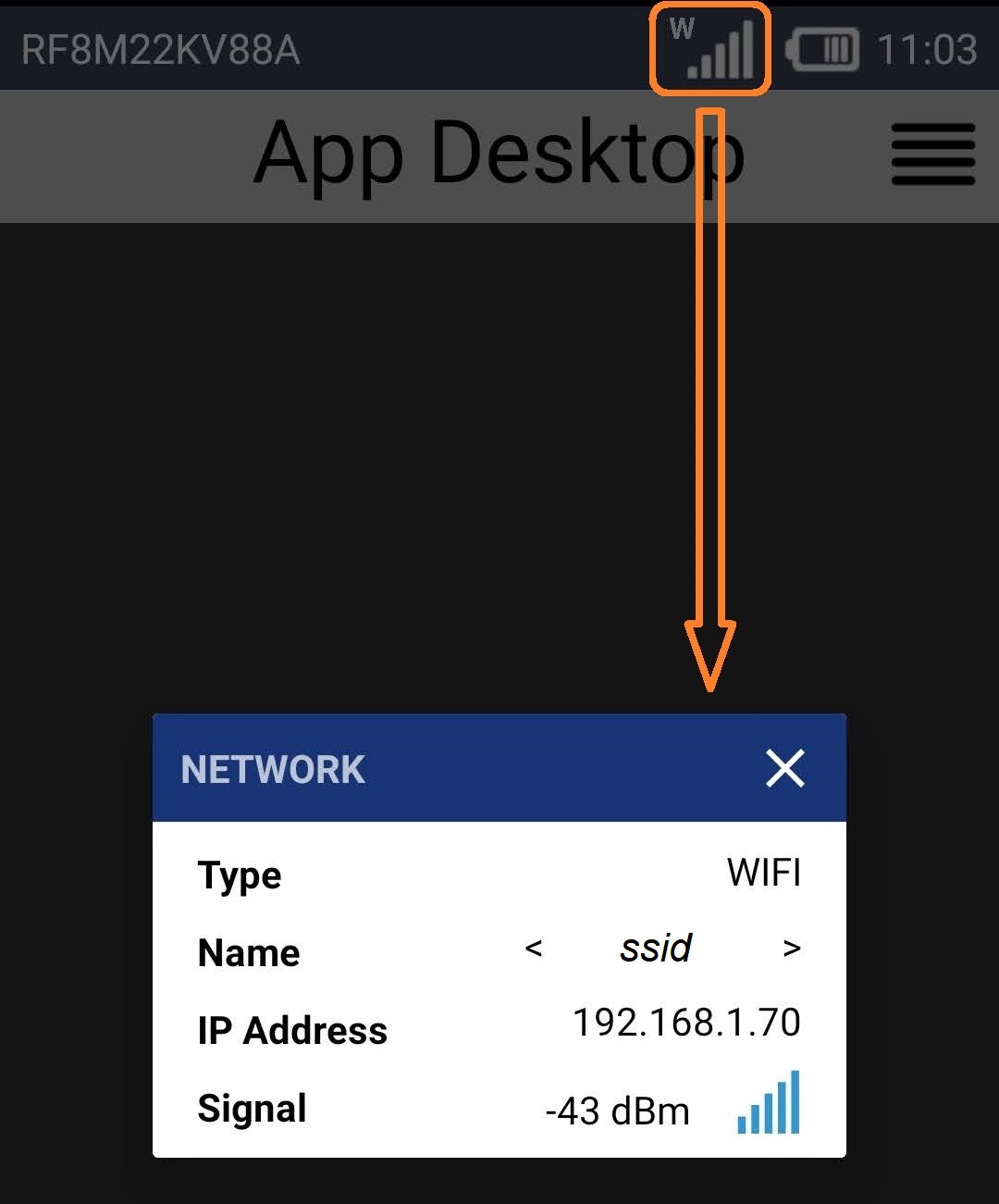Close the Network dialog

784,768
